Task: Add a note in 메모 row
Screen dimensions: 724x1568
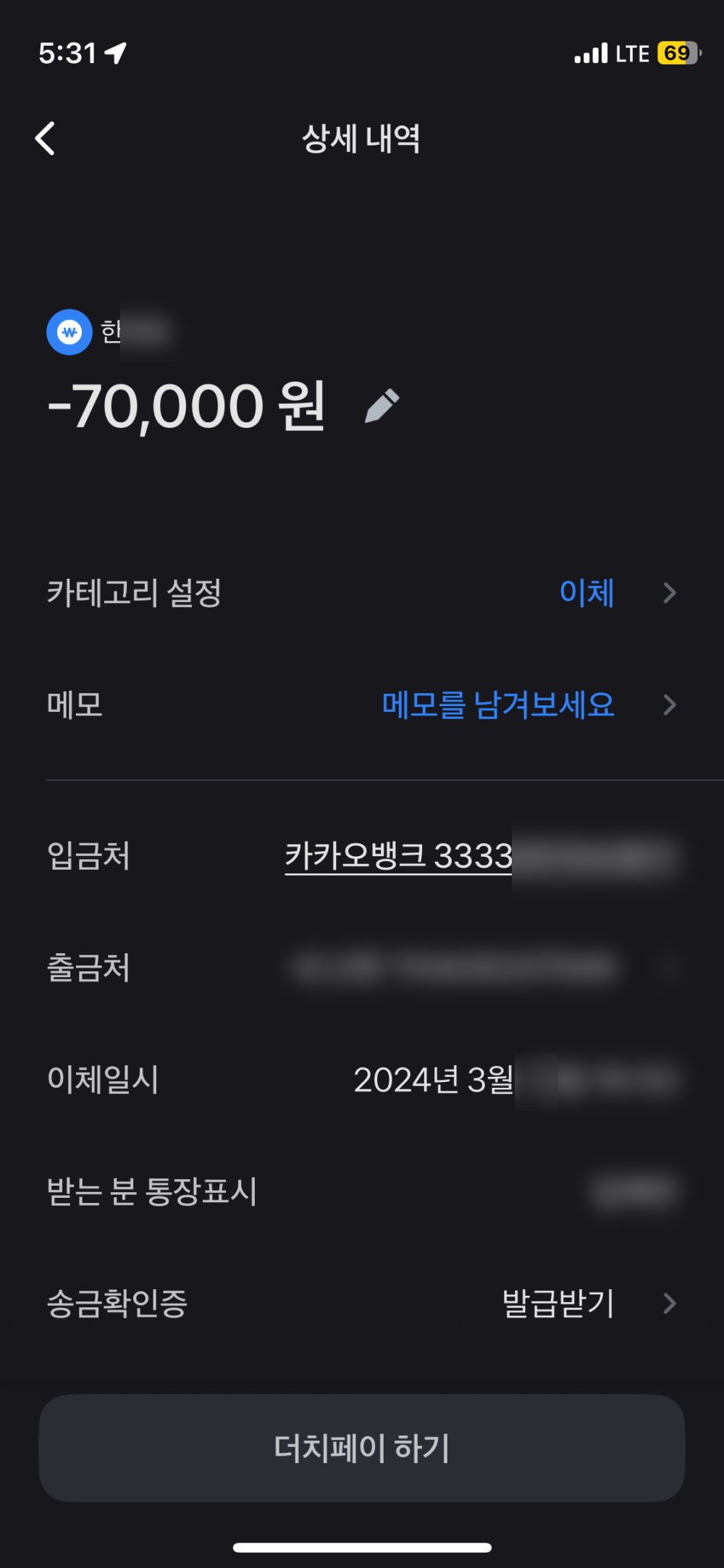Action: tap(498, 705)
